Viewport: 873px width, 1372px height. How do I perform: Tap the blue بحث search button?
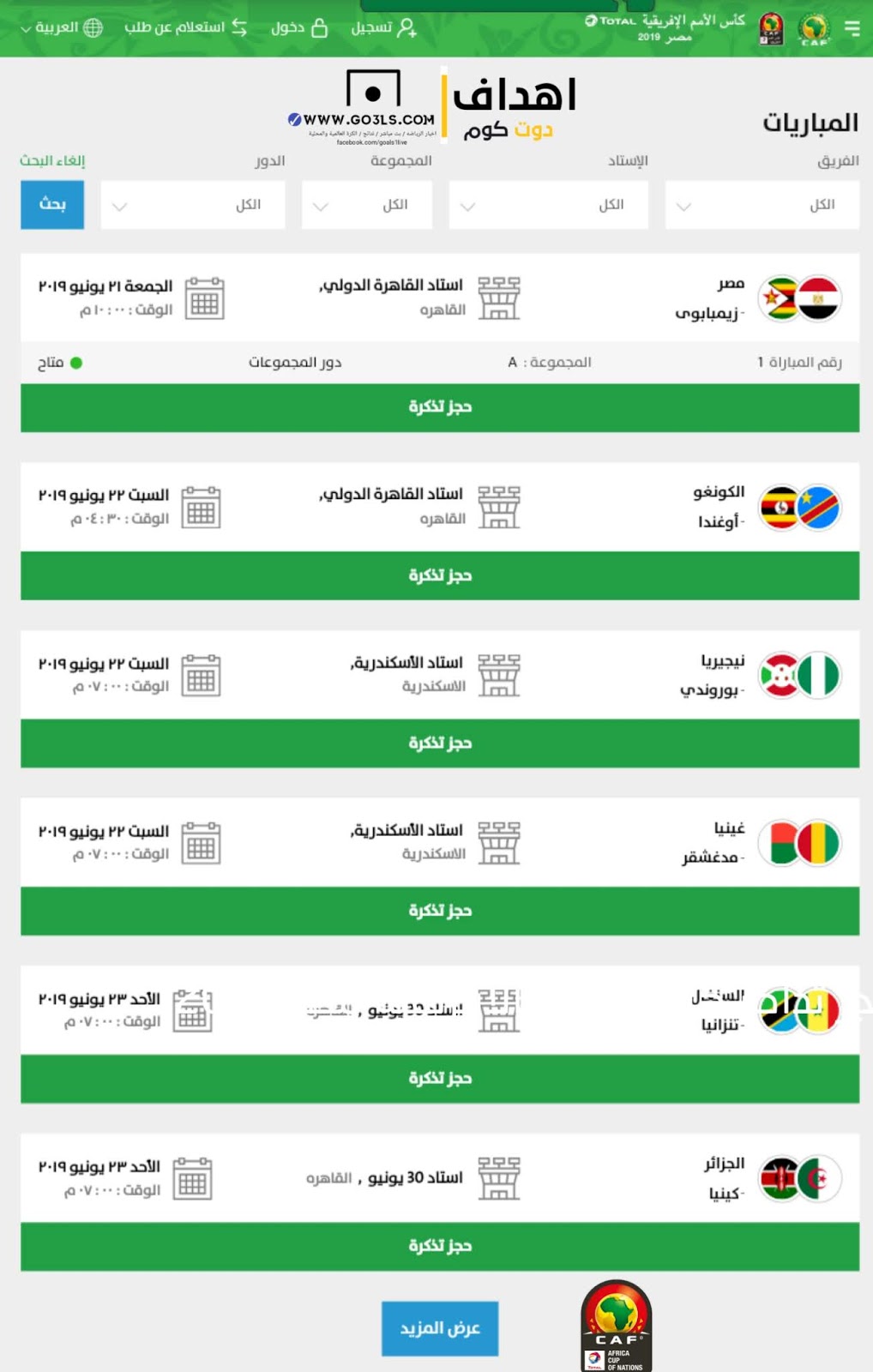[x=52, y=204]
